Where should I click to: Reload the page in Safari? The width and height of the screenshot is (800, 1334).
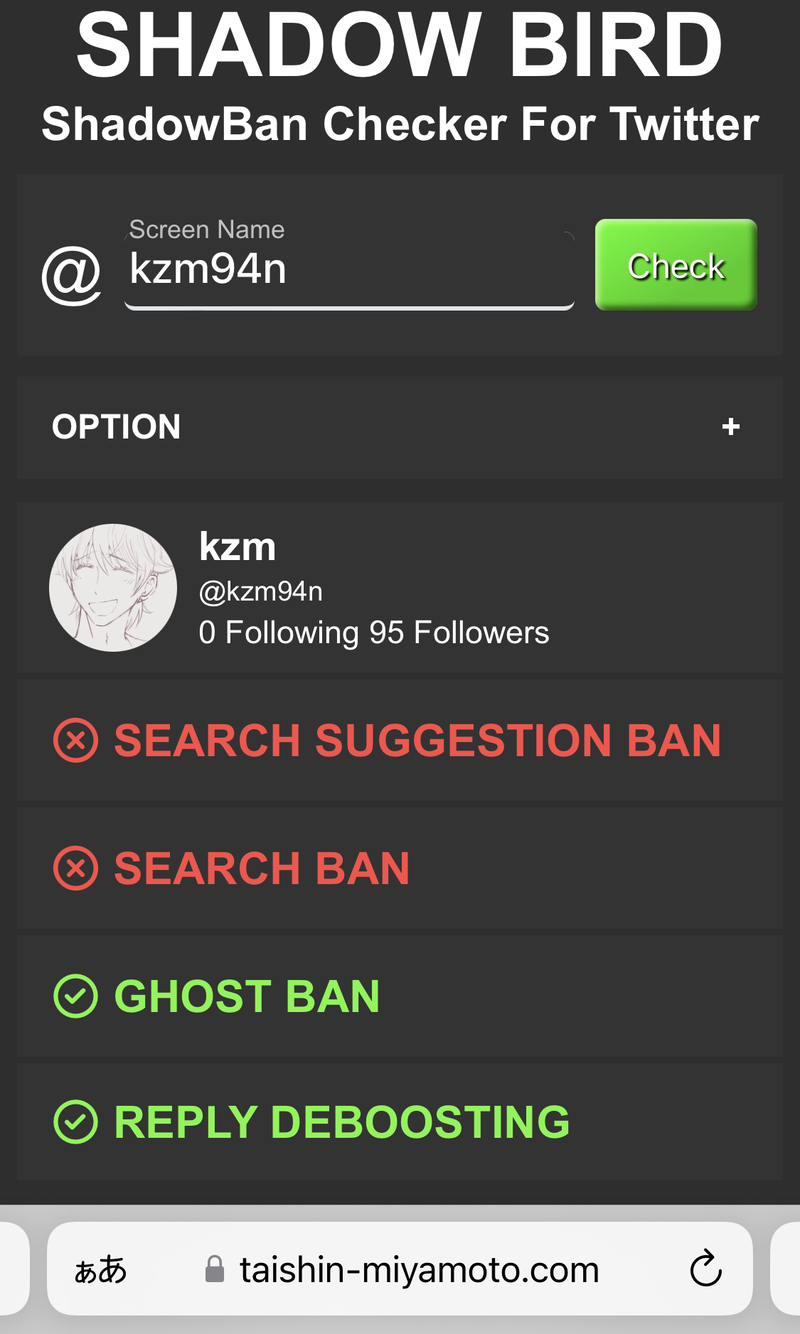point(706,1270)
